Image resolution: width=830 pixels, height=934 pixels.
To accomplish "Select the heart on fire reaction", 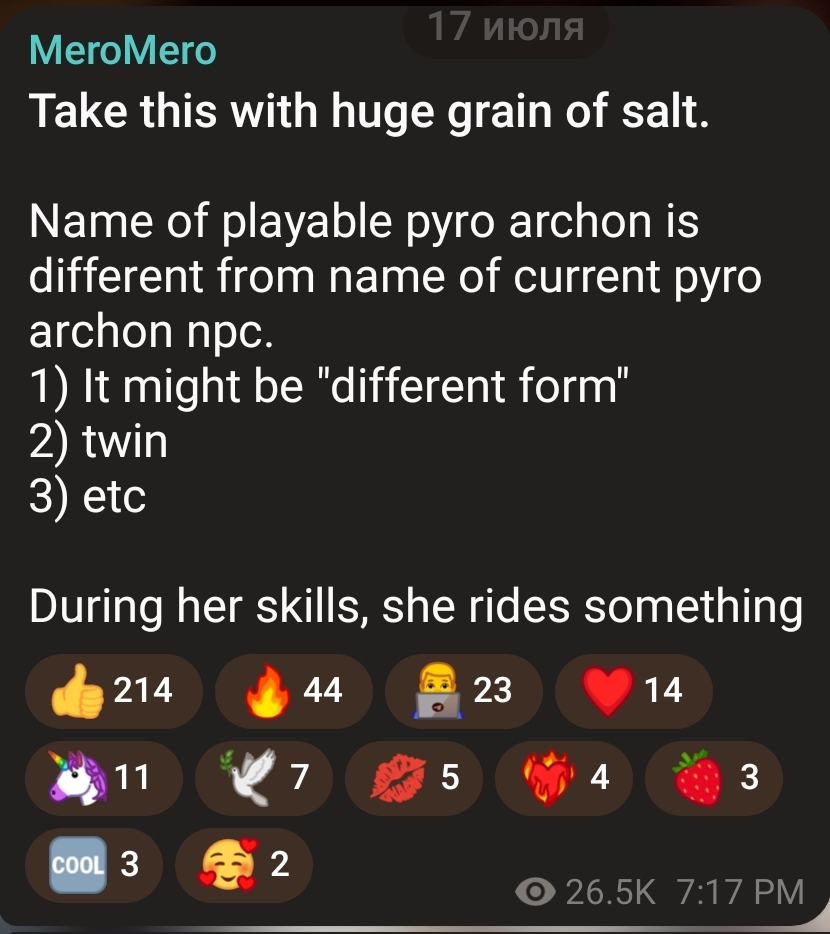I will click(563, 777).
